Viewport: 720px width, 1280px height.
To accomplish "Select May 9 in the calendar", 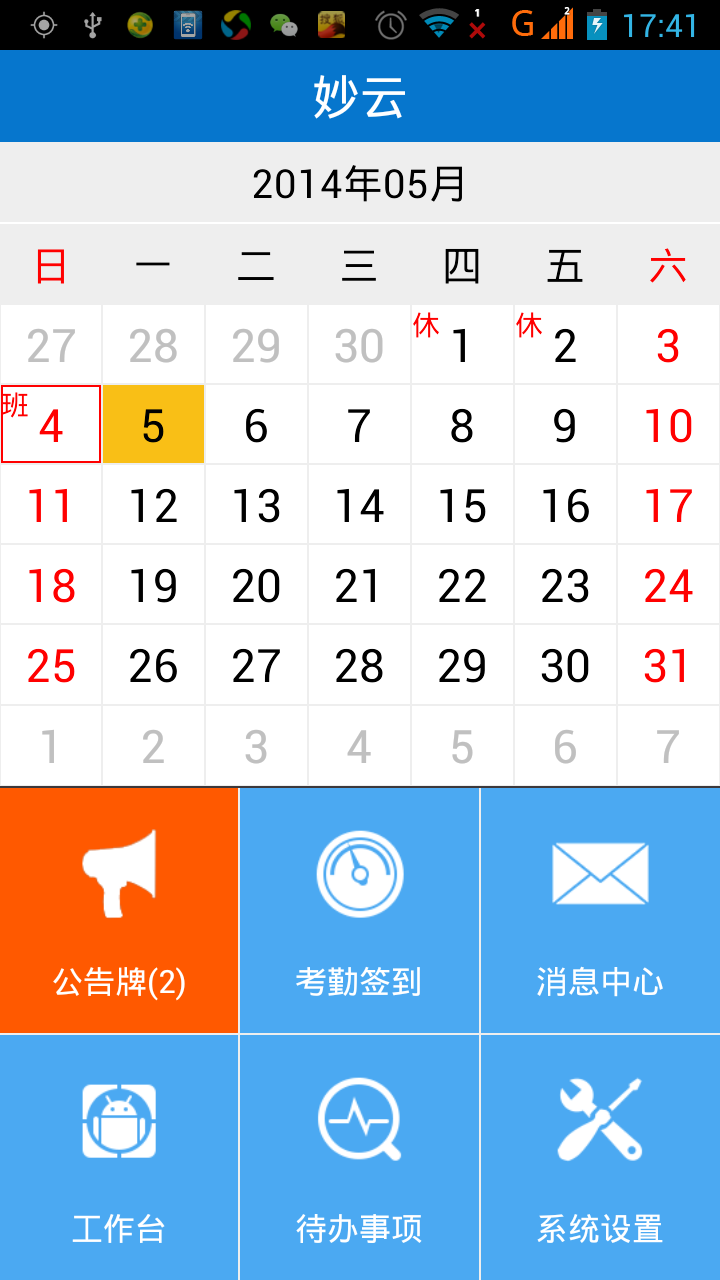I will 565,425.
